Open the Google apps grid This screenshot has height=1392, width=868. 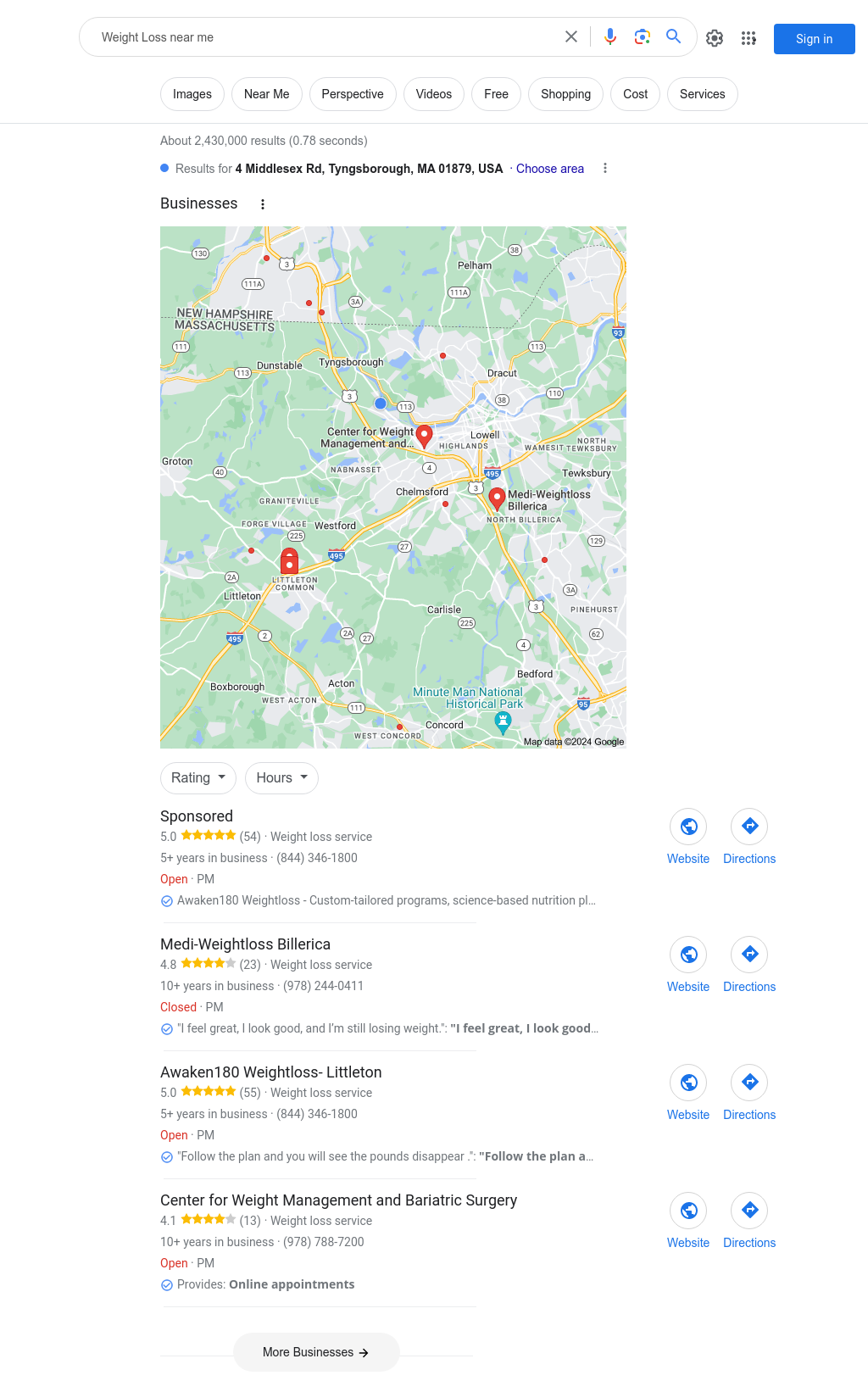pos(748,38)
